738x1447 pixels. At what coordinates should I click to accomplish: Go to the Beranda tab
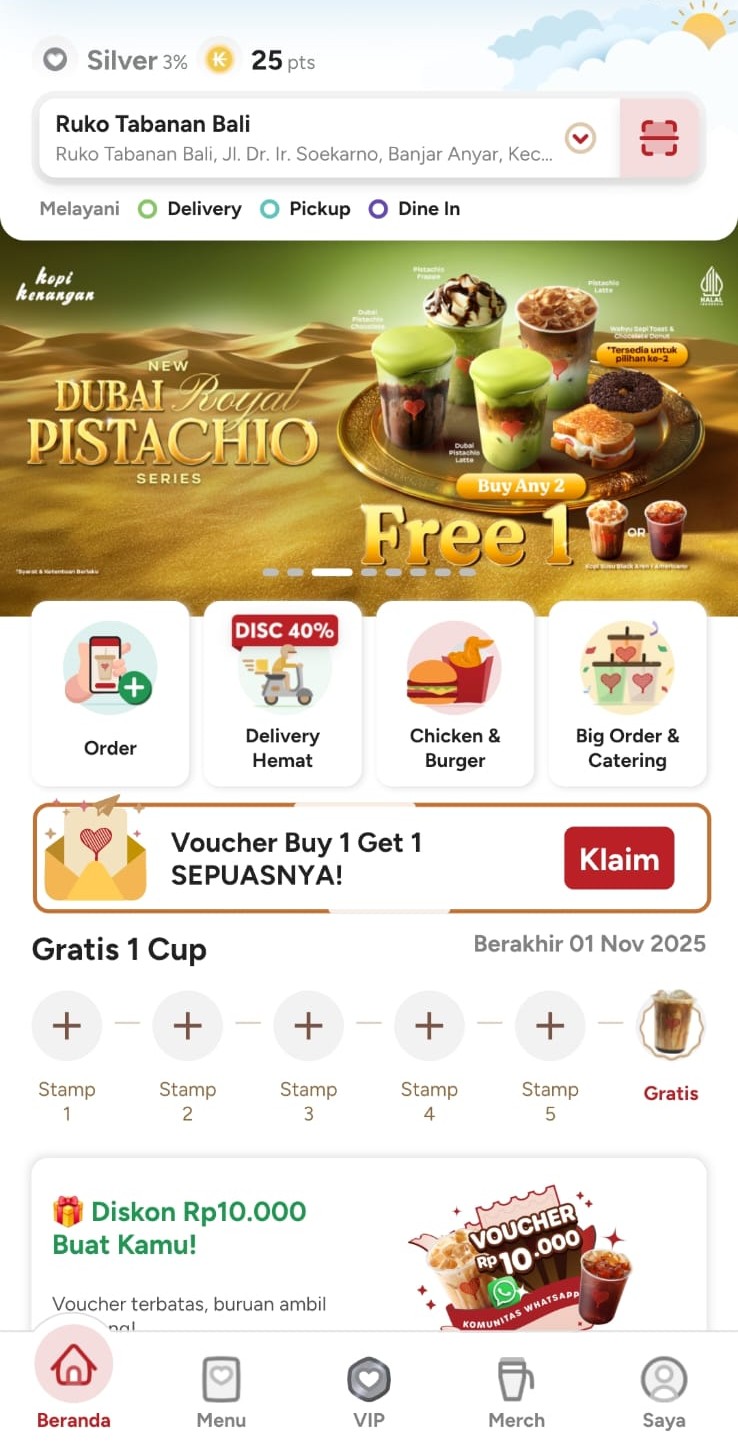click(x=74, y=1388)
